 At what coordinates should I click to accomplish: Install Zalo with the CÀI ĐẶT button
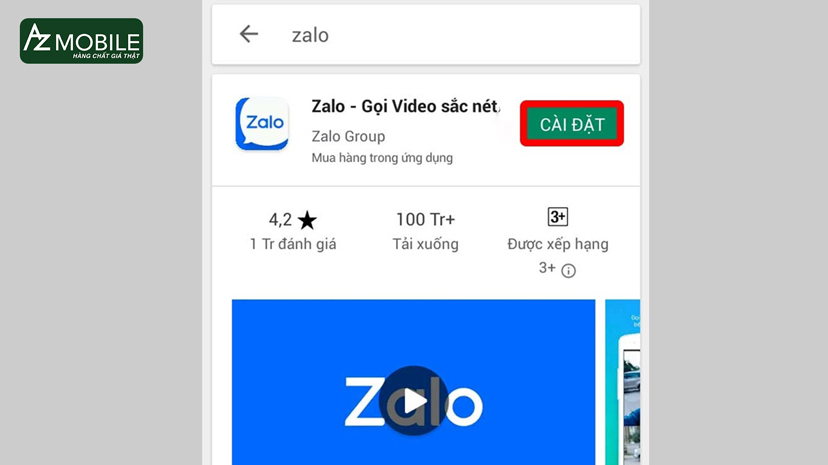click(x=572, y=124)
